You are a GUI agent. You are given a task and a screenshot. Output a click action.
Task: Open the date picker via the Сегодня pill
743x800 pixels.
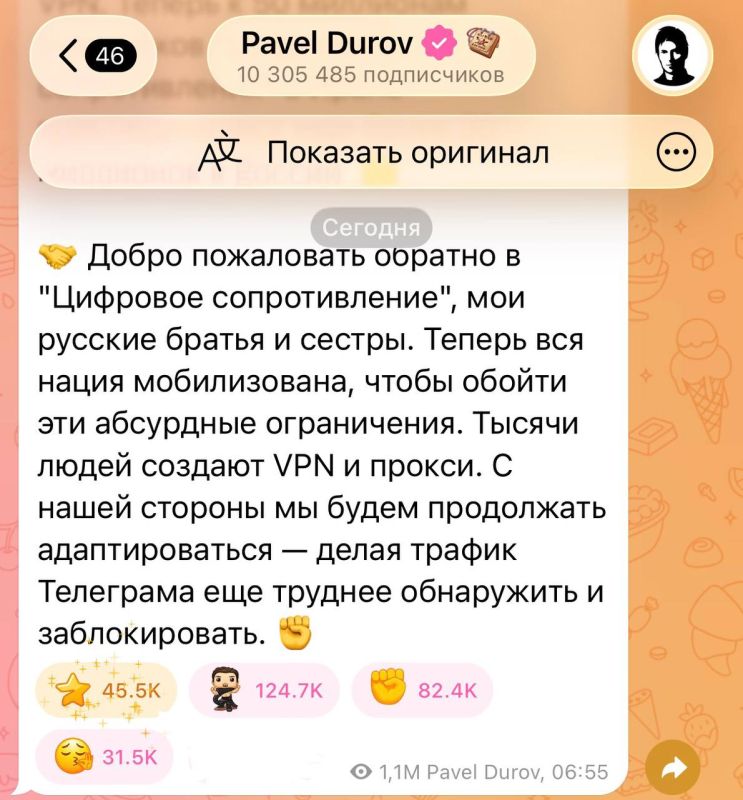click(x=370, y=227)
